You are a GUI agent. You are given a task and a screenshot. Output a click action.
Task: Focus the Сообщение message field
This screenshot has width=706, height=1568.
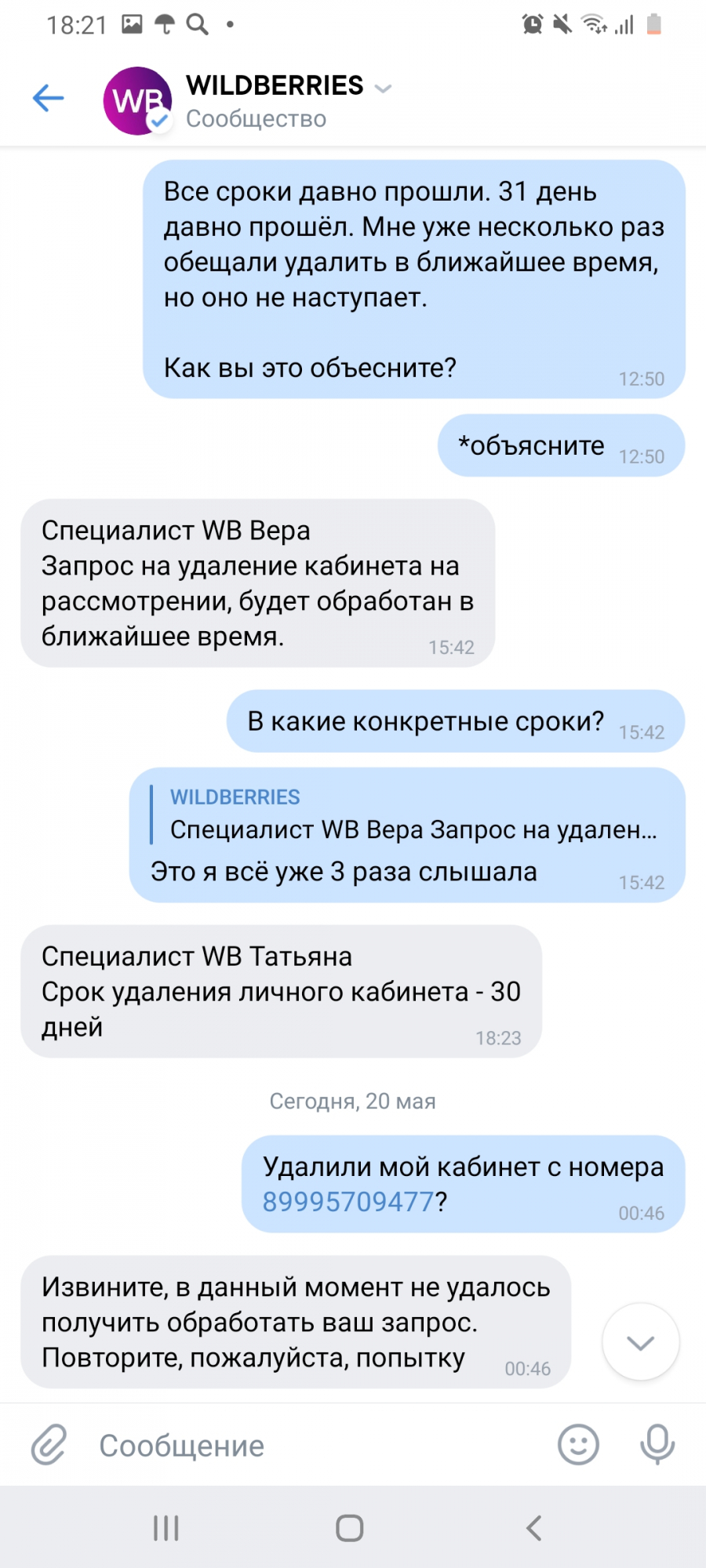314,1446
